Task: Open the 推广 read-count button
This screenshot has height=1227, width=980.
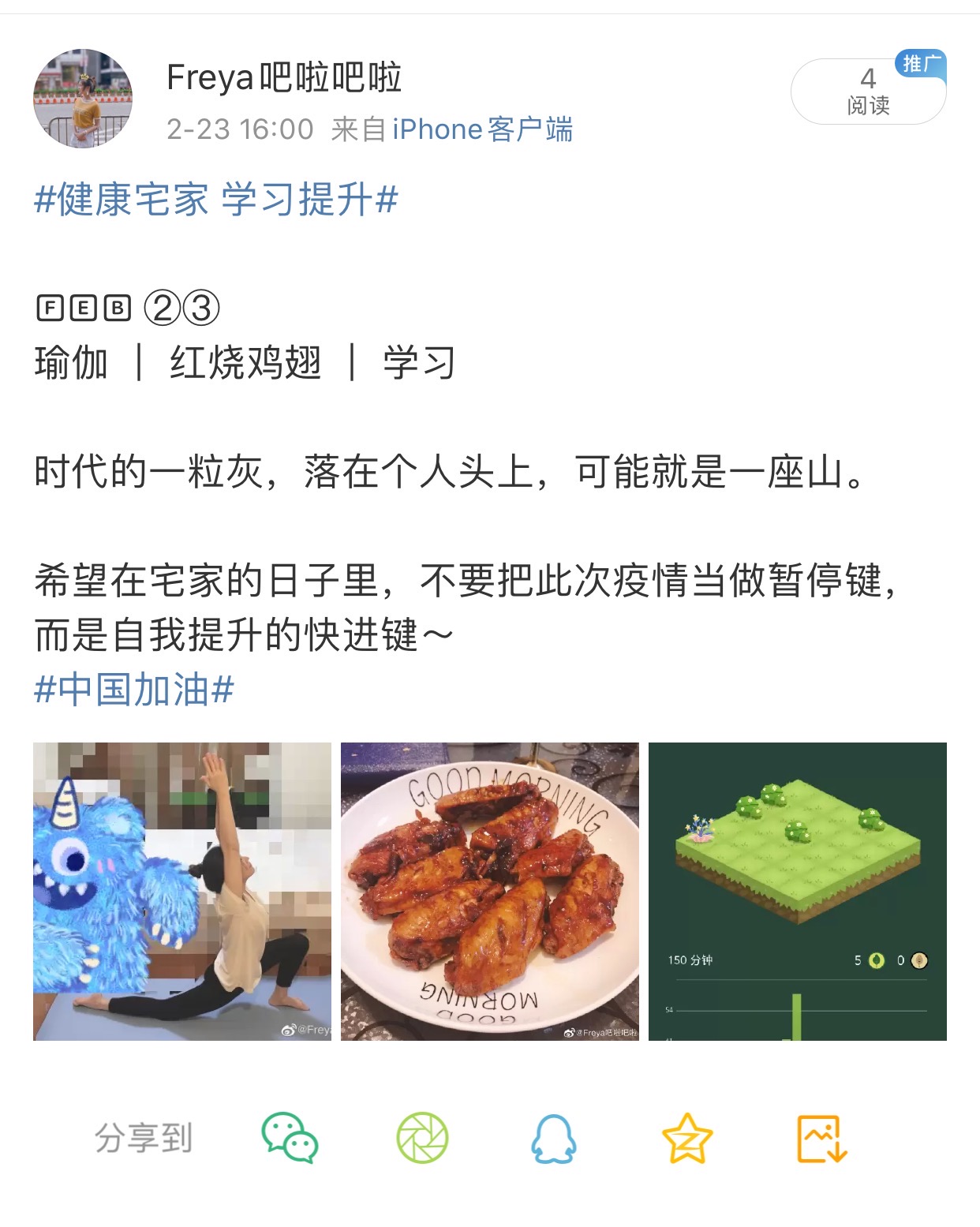Action: [x=868, y=92]
